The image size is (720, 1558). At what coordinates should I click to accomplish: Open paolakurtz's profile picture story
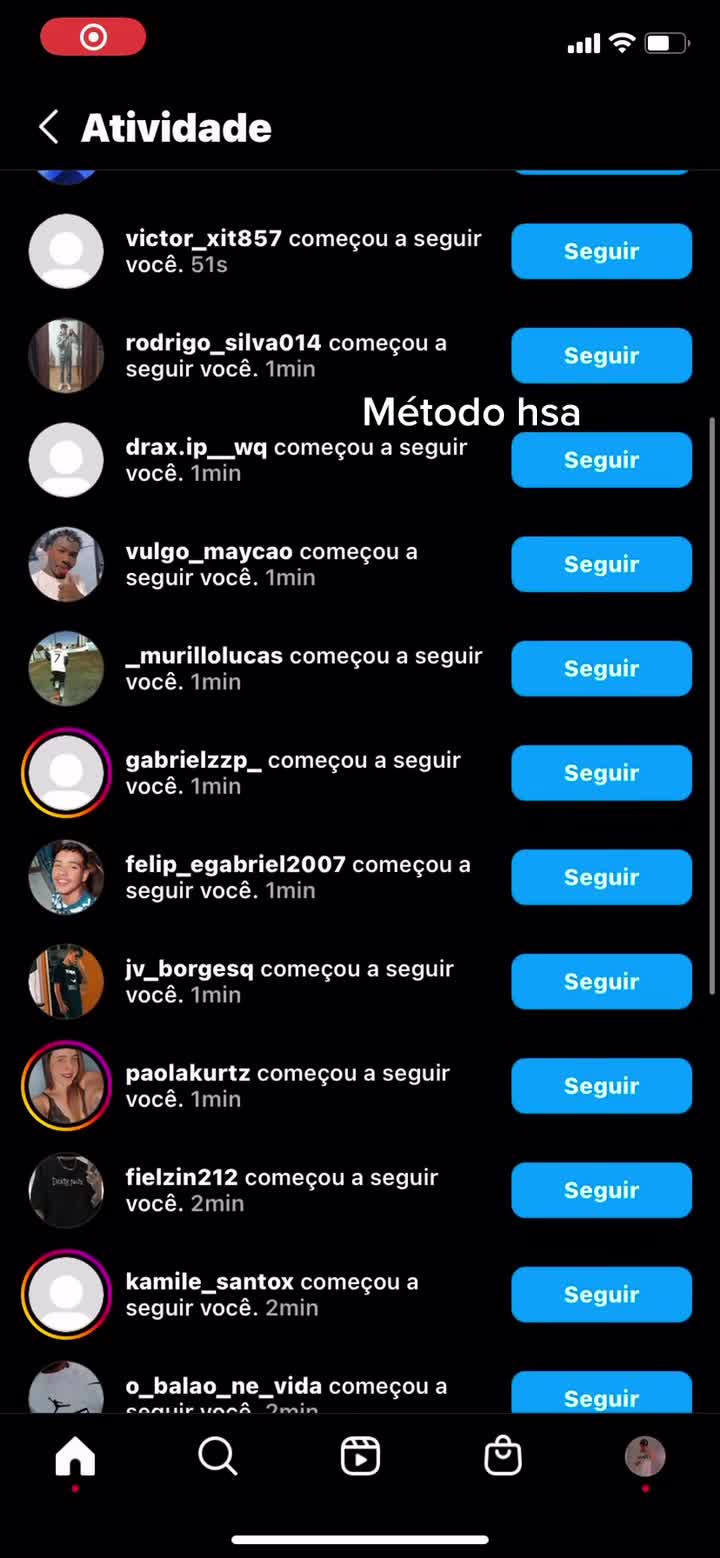66,1086
